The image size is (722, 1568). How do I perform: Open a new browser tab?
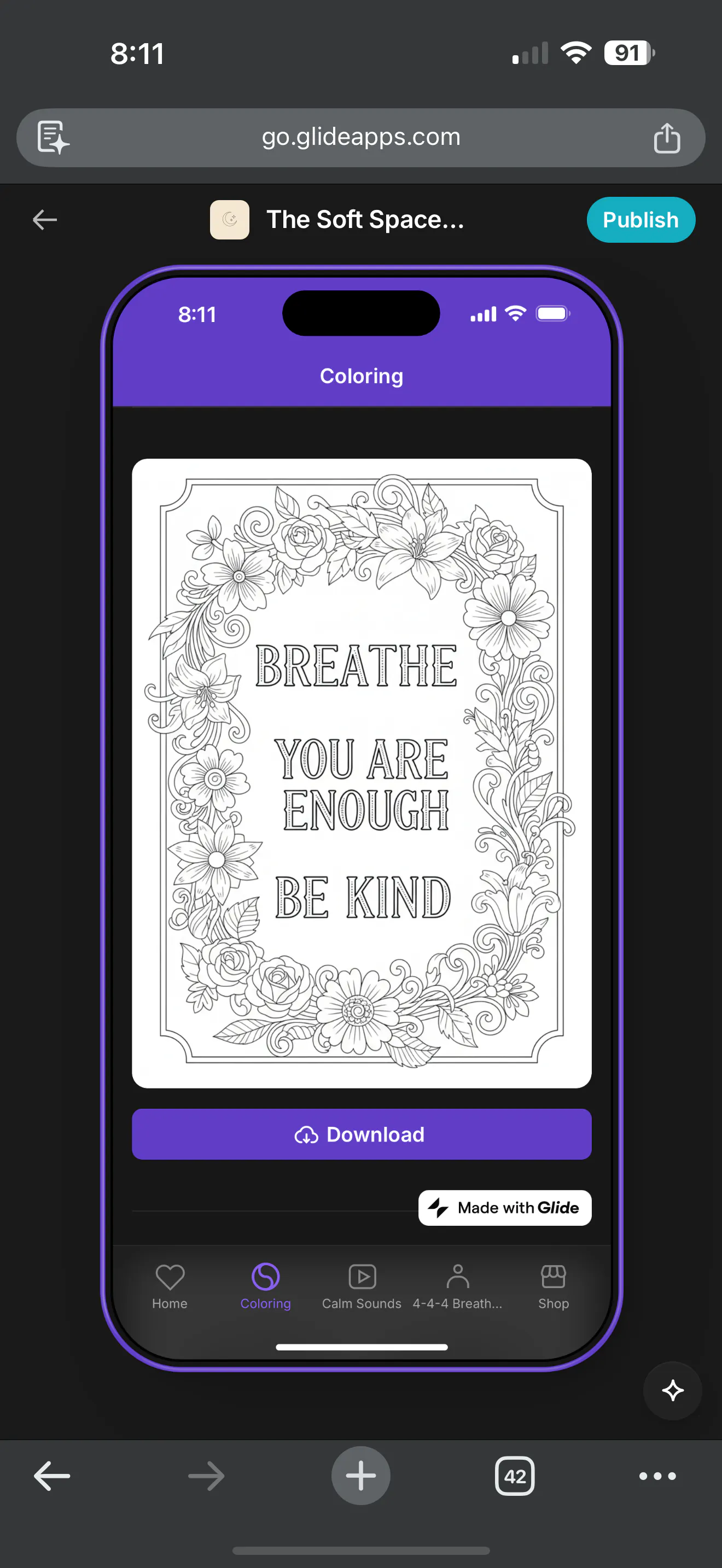tap(361, 1476)
